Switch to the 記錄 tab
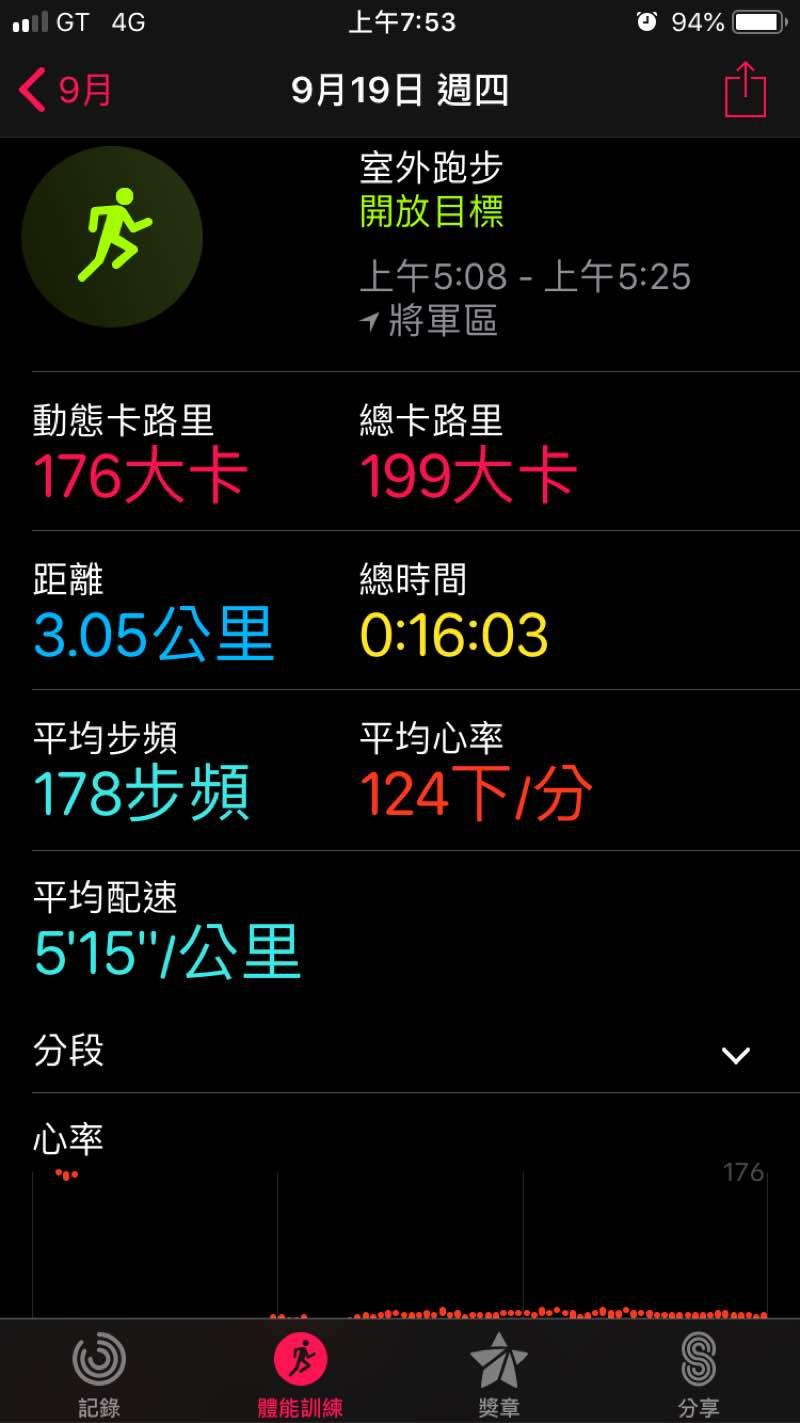 100,1372
